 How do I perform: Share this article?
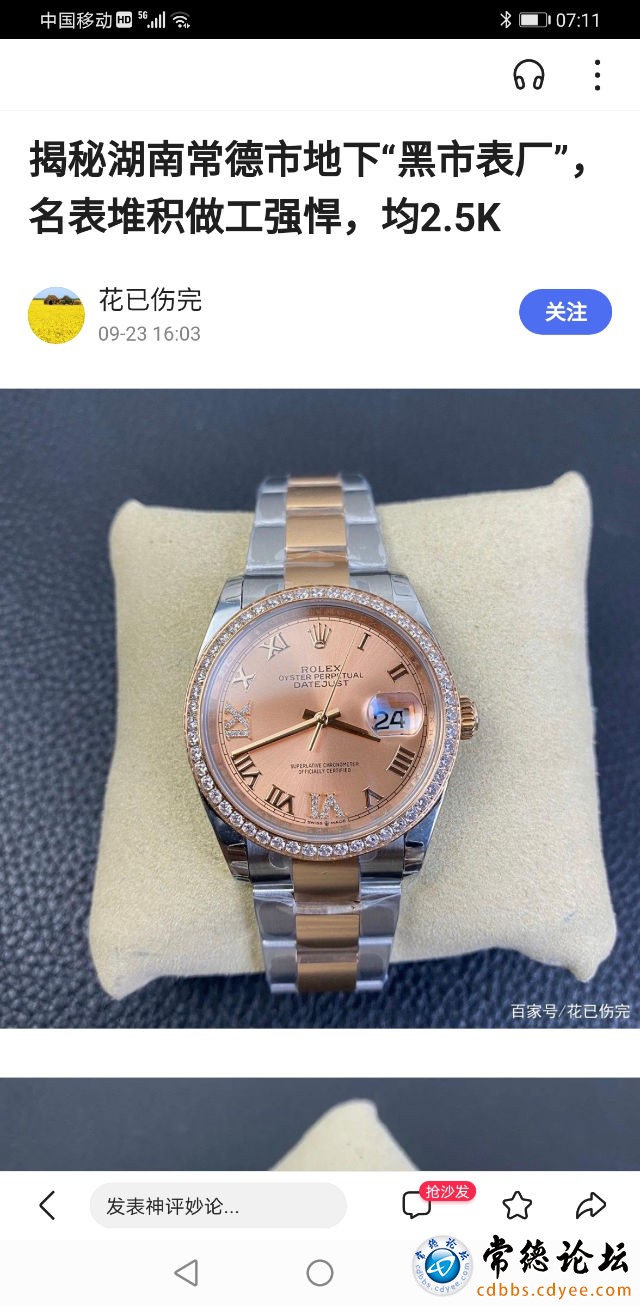(x=591, y=1205)
